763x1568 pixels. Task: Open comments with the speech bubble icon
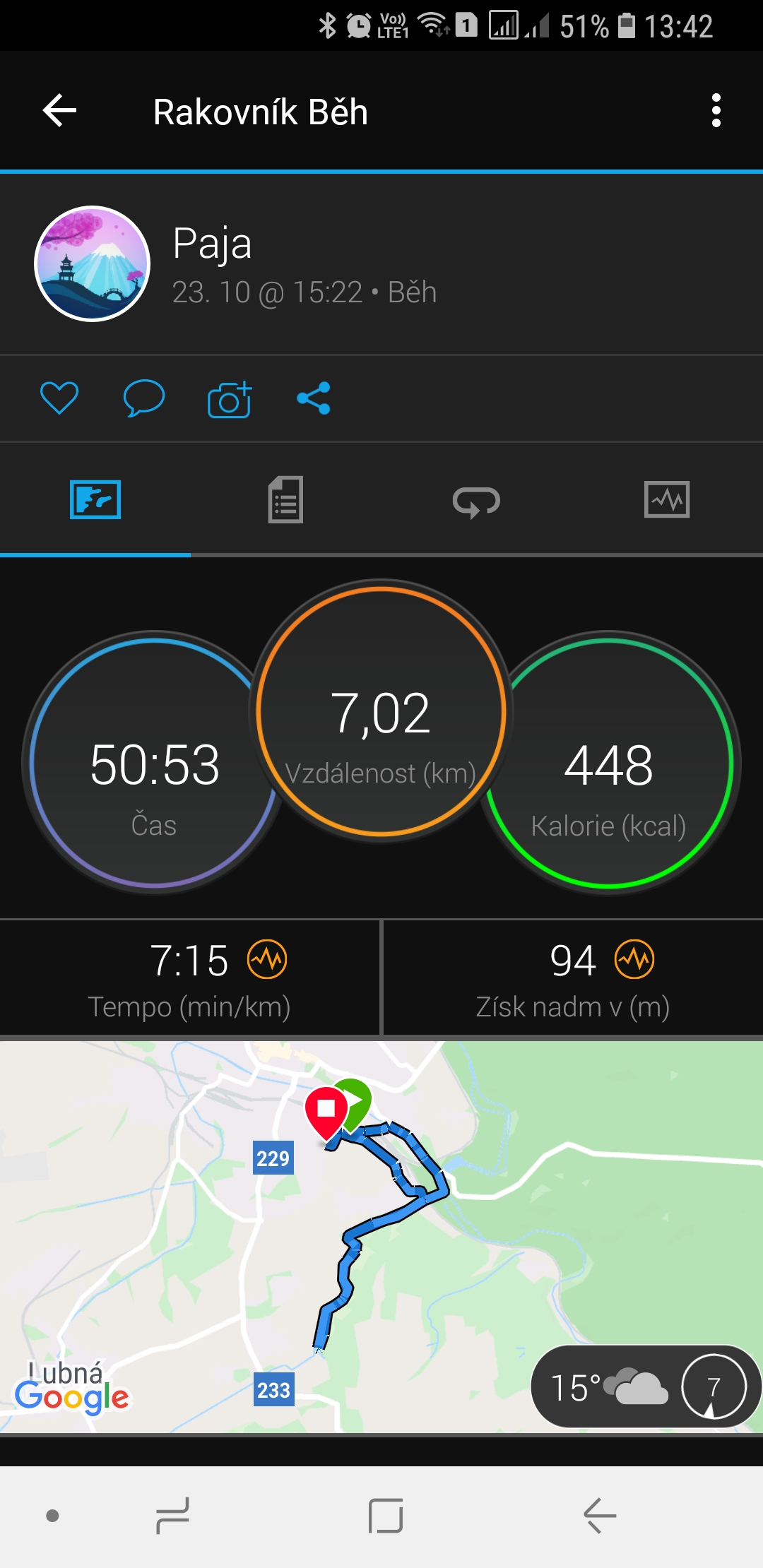coord(144,398)
